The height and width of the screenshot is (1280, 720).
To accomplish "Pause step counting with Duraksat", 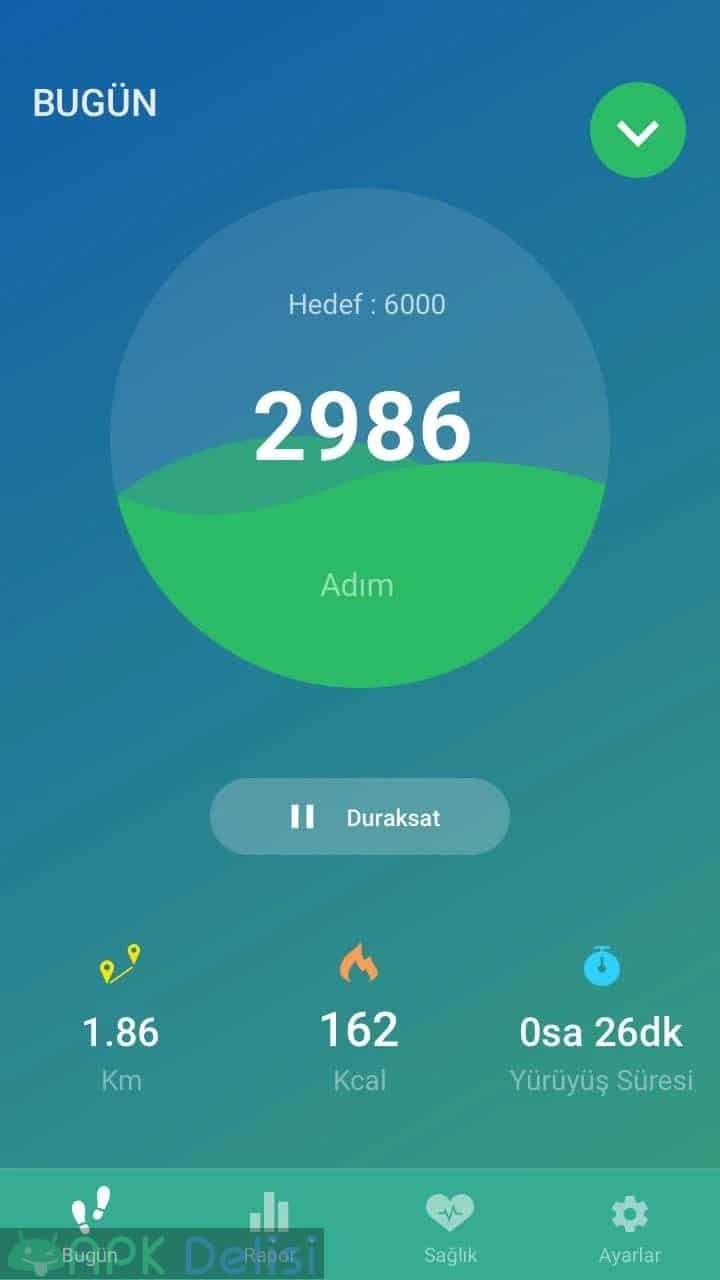I will (x=360, y=817).
